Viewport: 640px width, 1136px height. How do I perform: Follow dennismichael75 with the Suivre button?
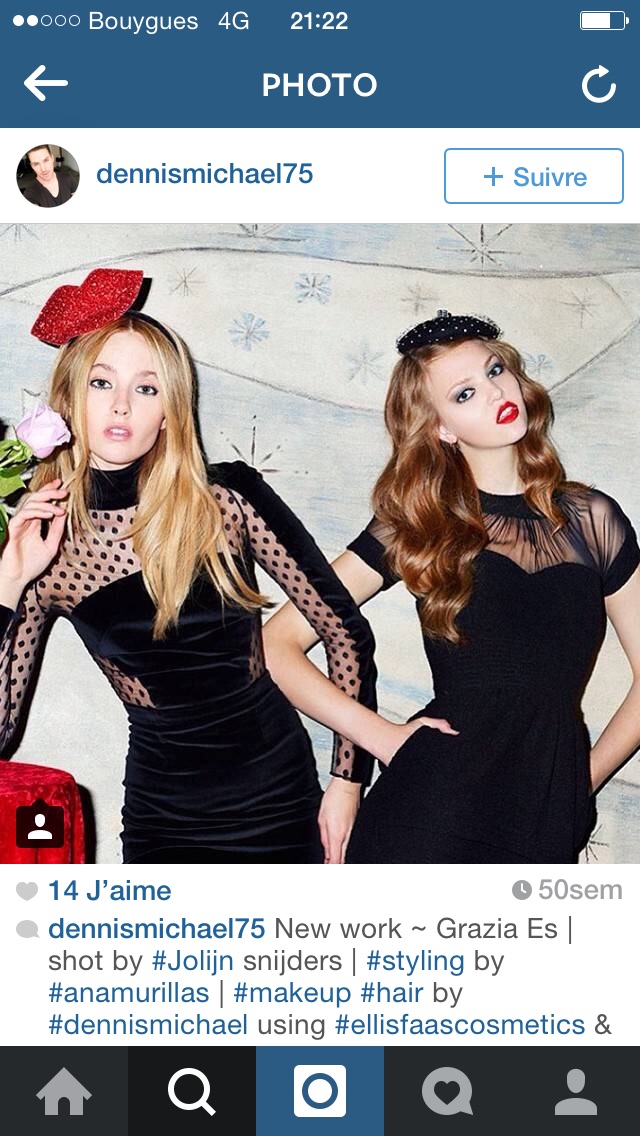(x=533, y=176)
